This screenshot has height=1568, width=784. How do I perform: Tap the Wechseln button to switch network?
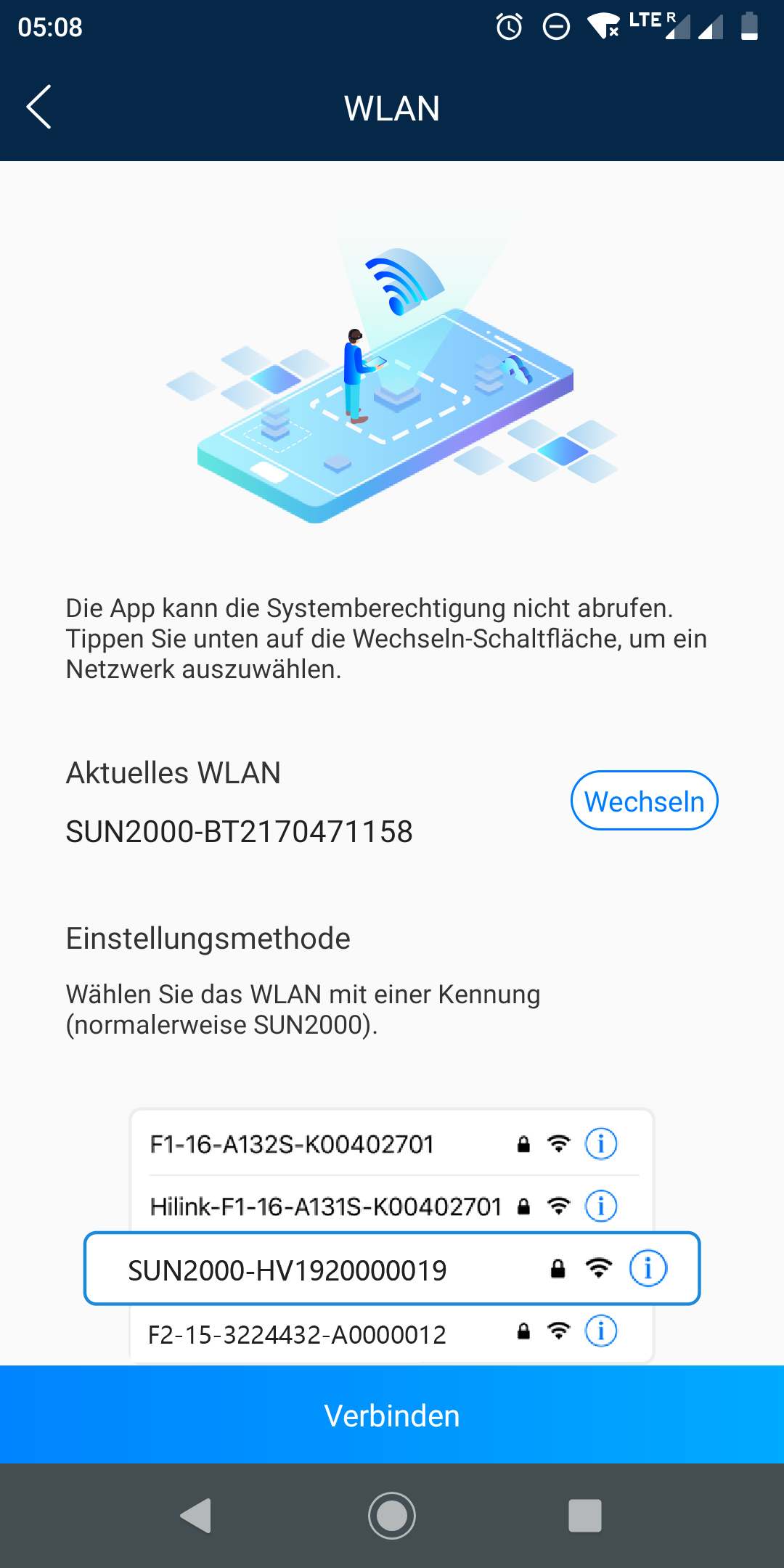pos(644,801)
